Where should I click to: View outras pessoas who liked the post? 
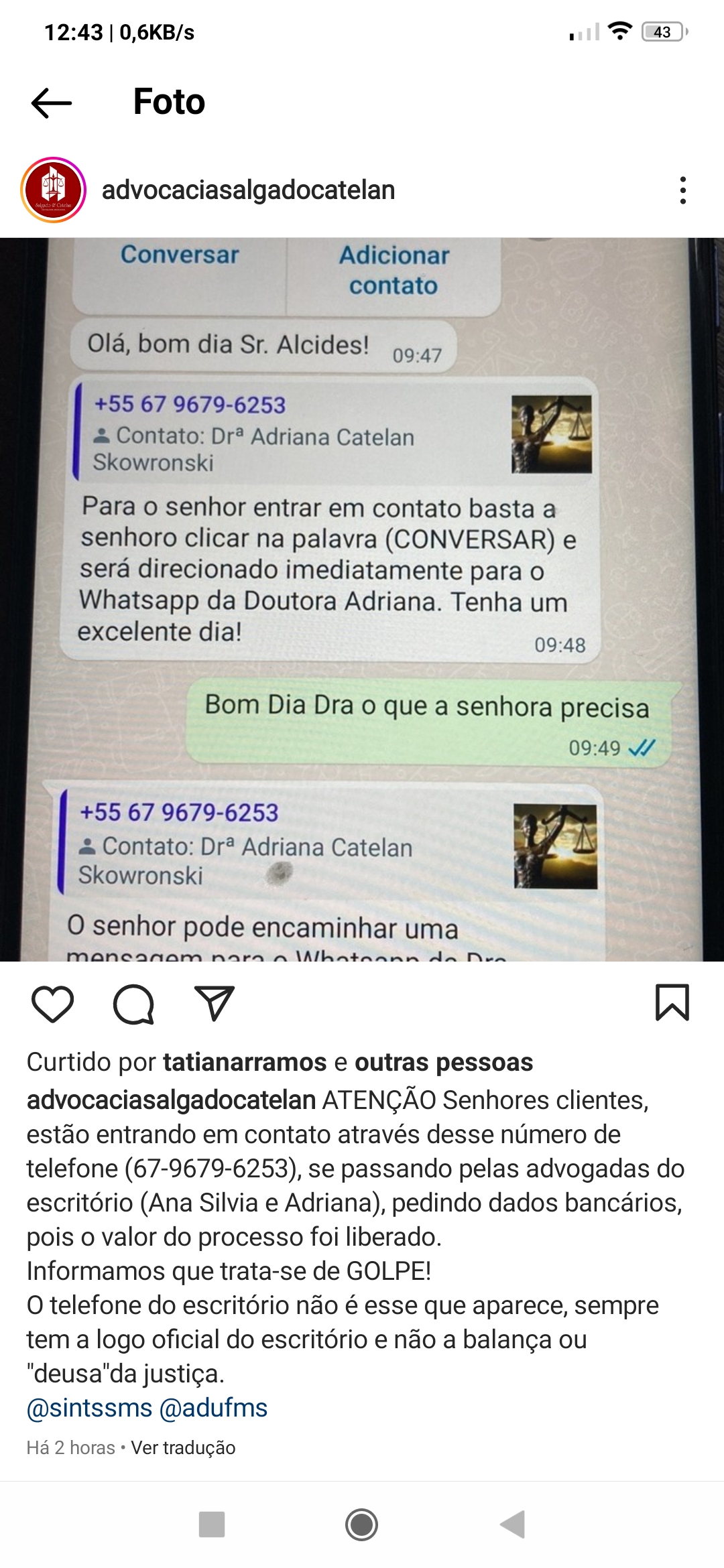[444, 1063]
